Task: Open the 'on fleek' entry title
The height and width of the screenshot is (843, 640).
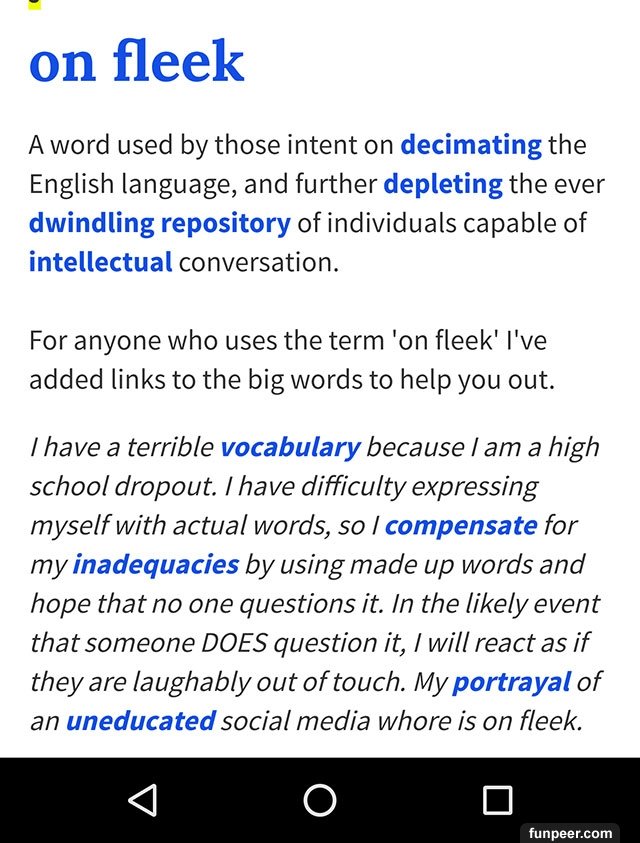Action: click(137, 62)
